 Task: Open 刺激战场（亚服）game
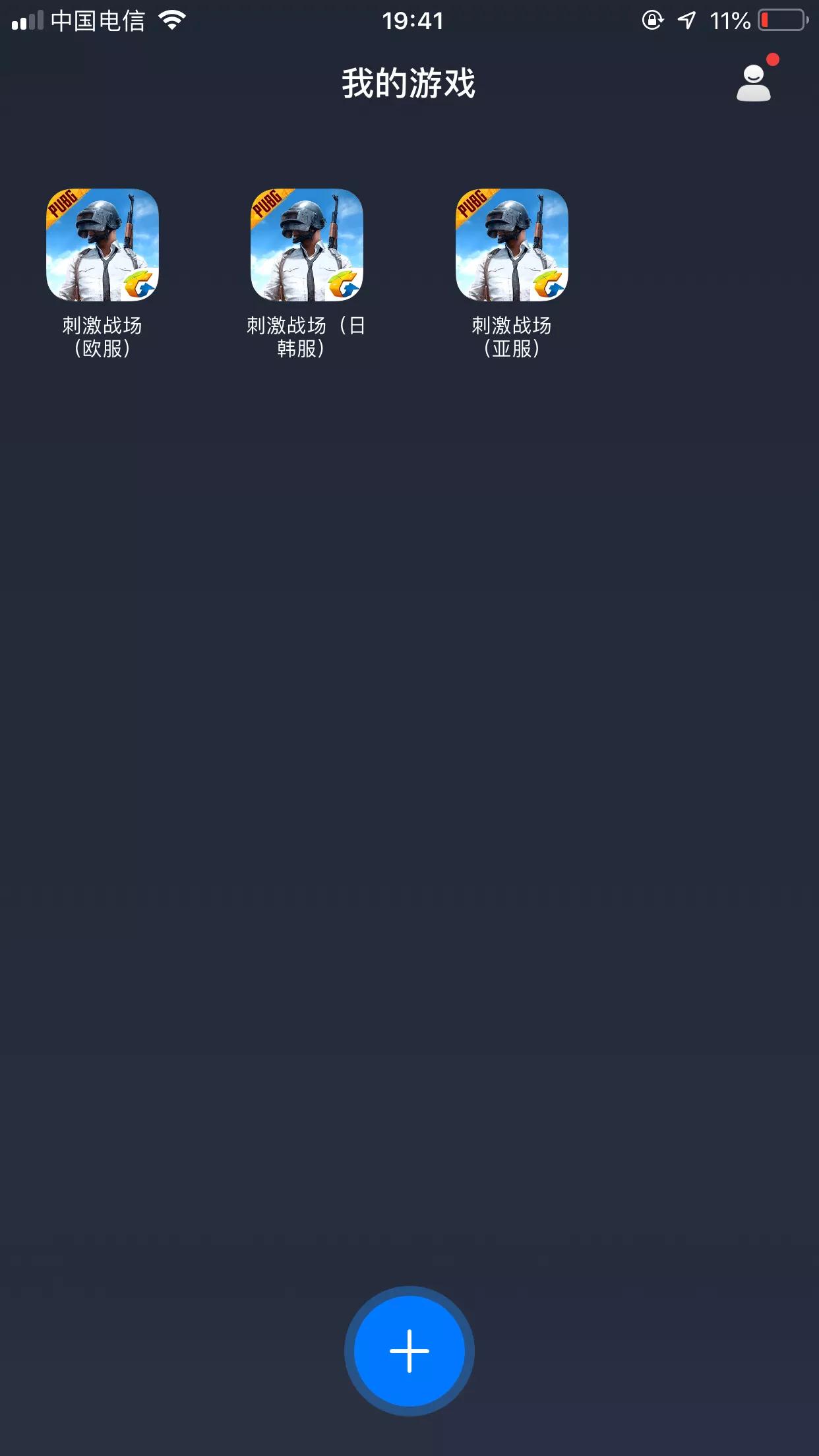(x=512, y=245)
